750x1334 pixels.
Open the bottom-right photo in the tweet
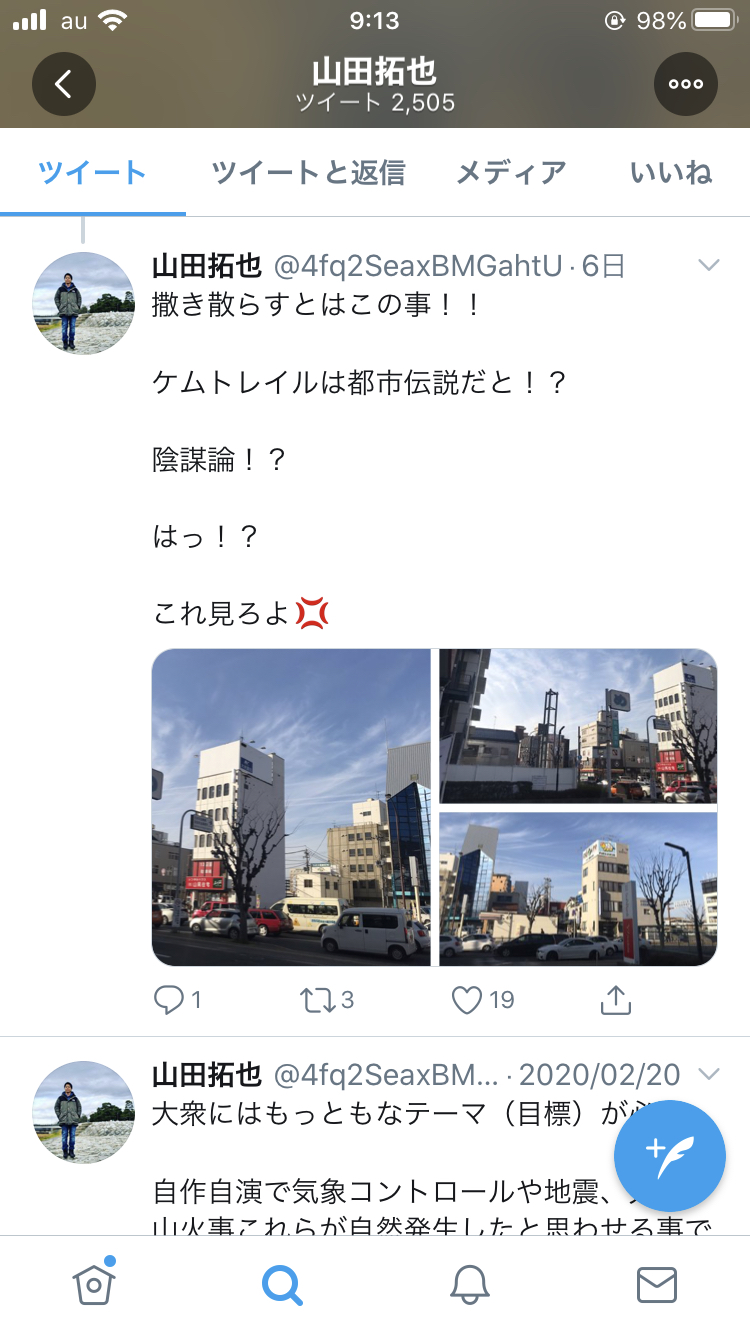pyautogui.click(x=578, y=889)
